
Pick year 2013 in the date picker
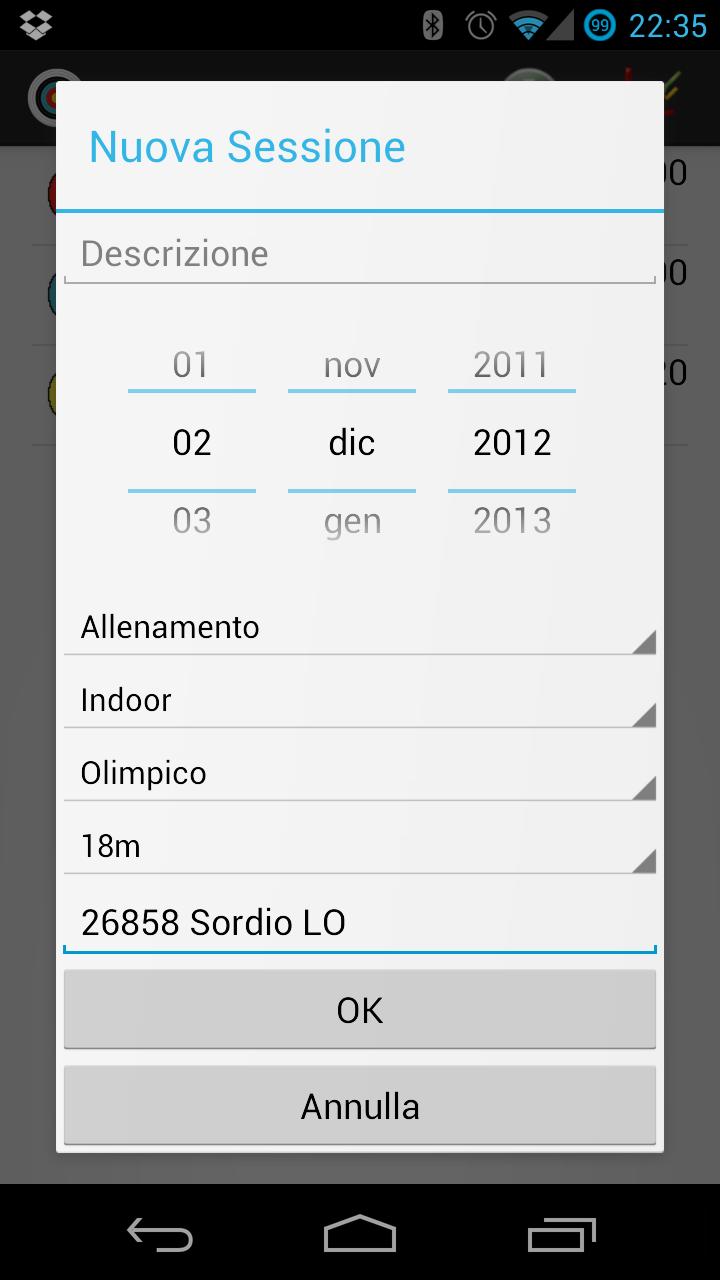point(511,521)
